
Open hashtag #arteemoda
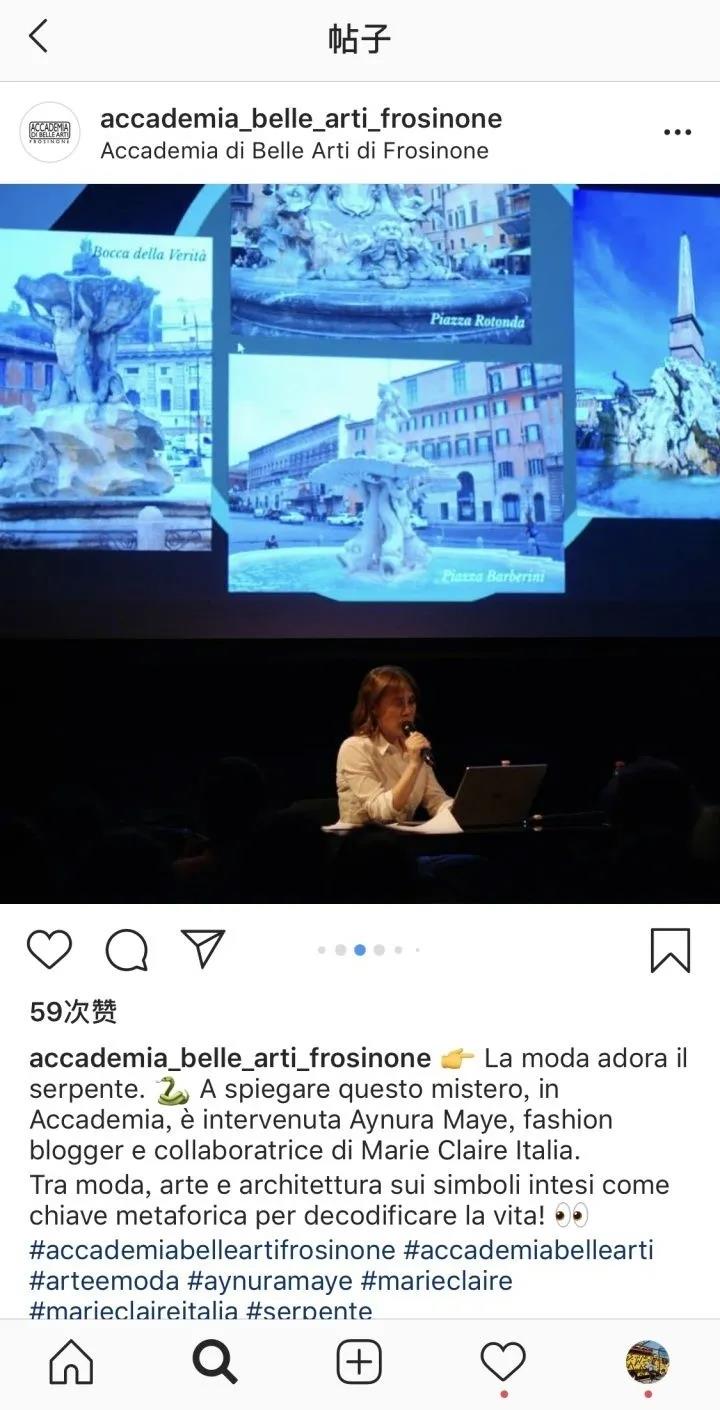[x=104, y=1281]
